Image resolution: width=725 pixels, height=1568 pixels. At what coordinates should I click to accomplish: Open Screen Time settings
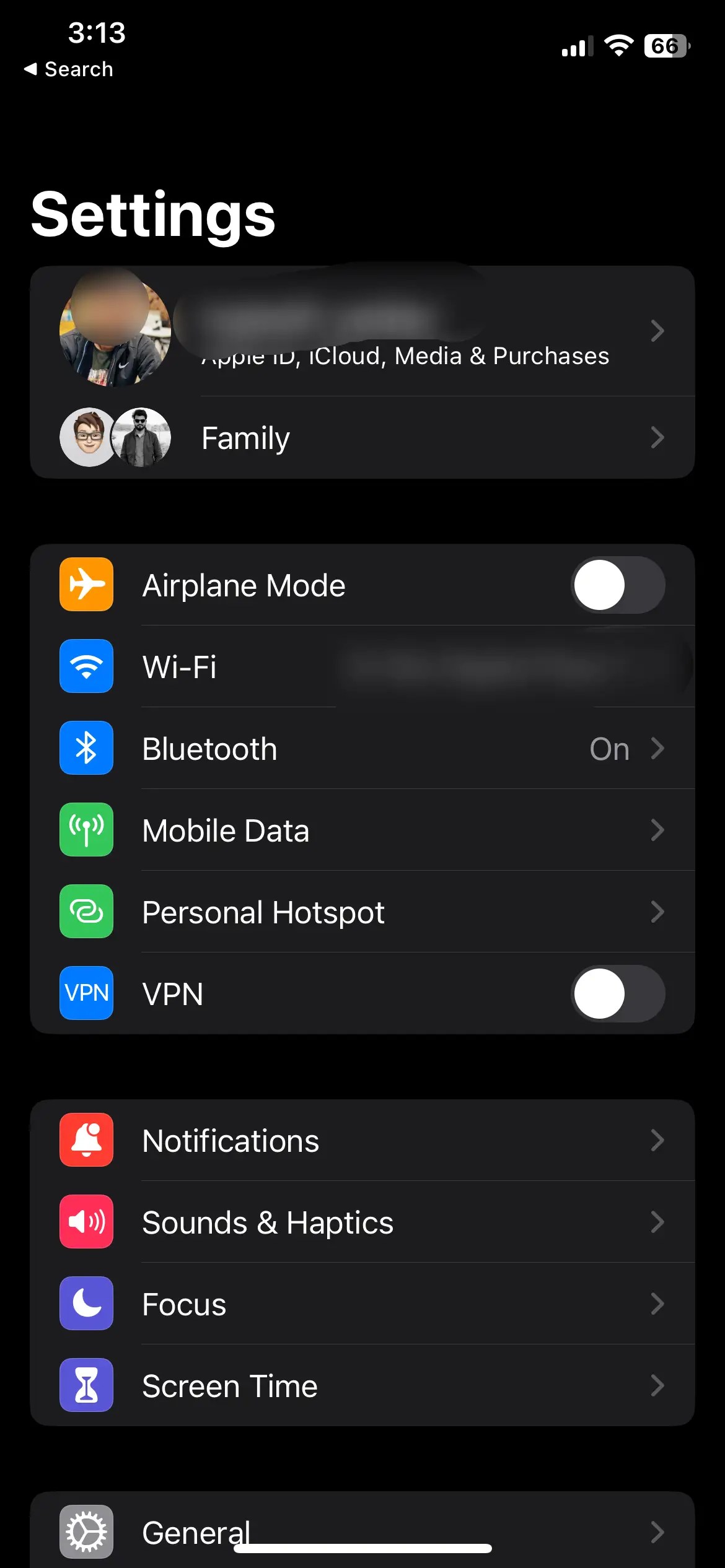362,1385
